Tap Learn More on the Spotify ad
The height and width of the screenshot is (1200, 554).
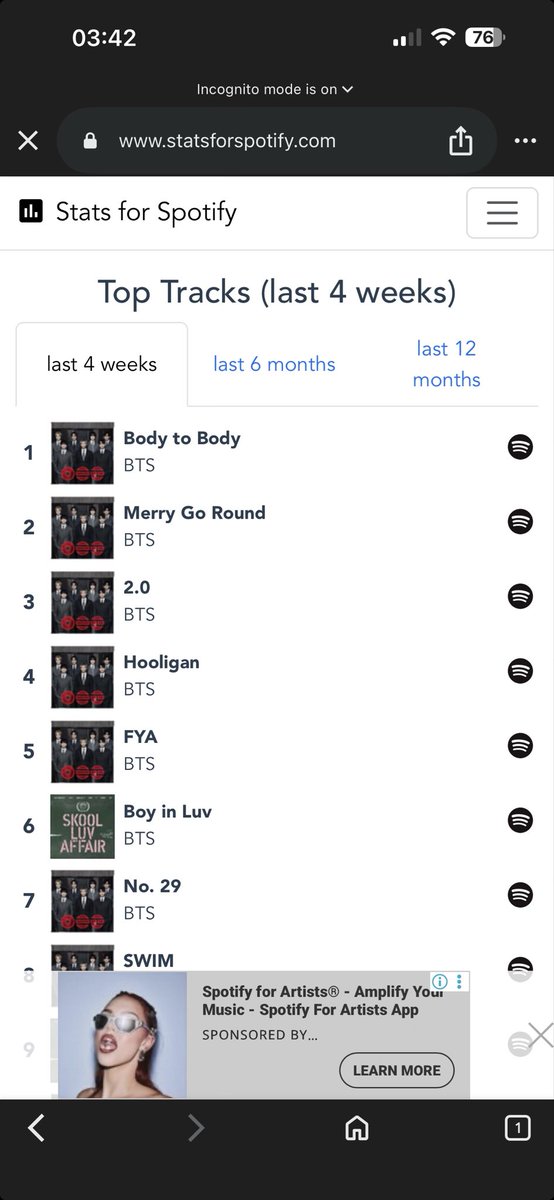click(397, 1070)
